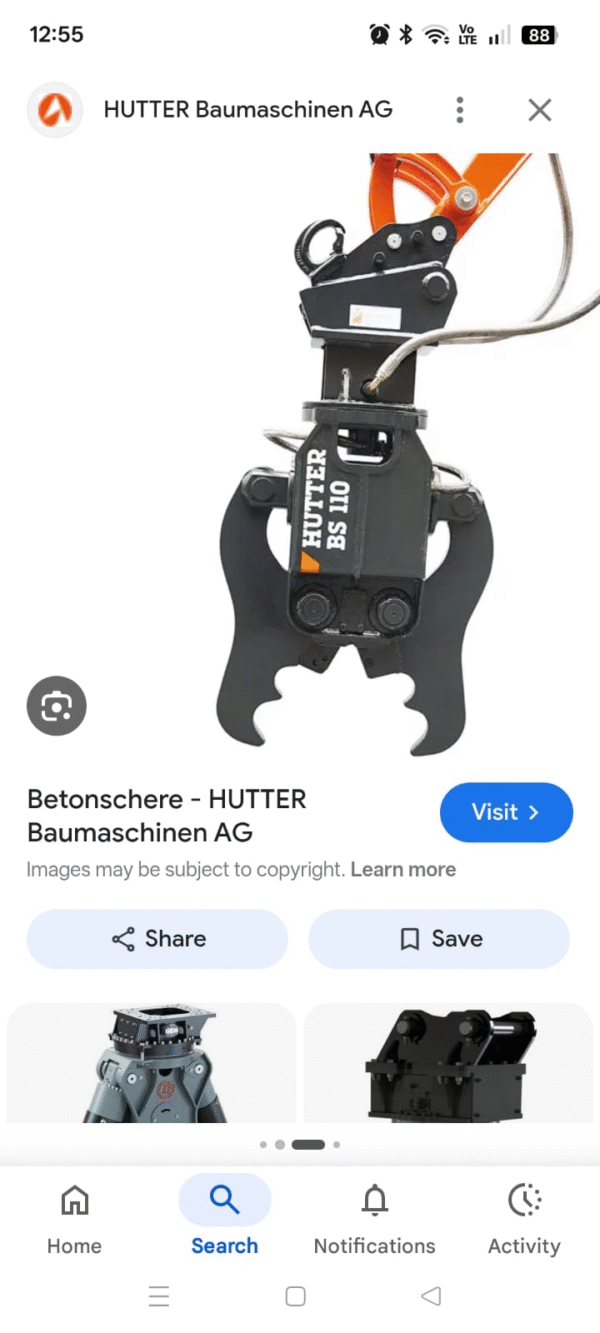The image size is (600, 1333).
Task: Switch to the Search tab
Action: (225, 1218)
